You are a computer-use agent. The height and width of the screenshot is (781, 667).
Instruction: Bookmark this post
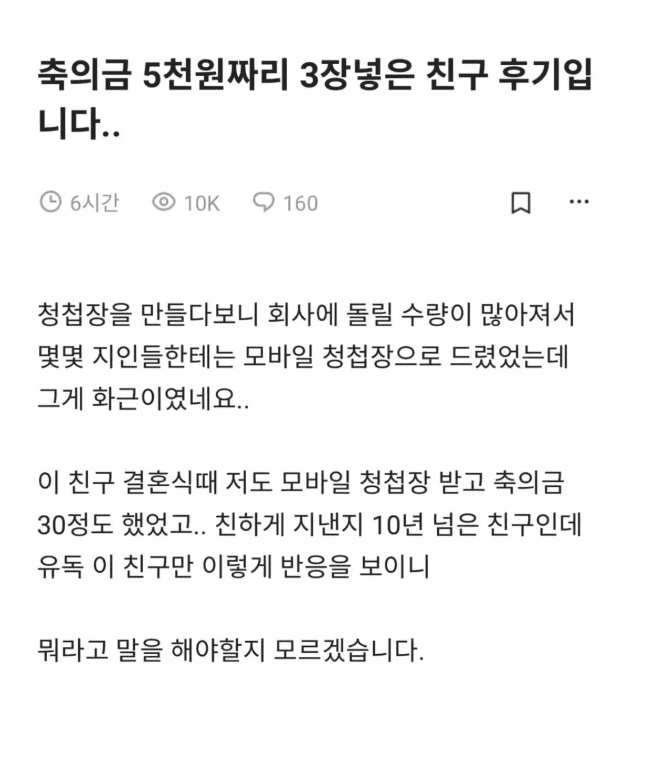click(520, 203)
